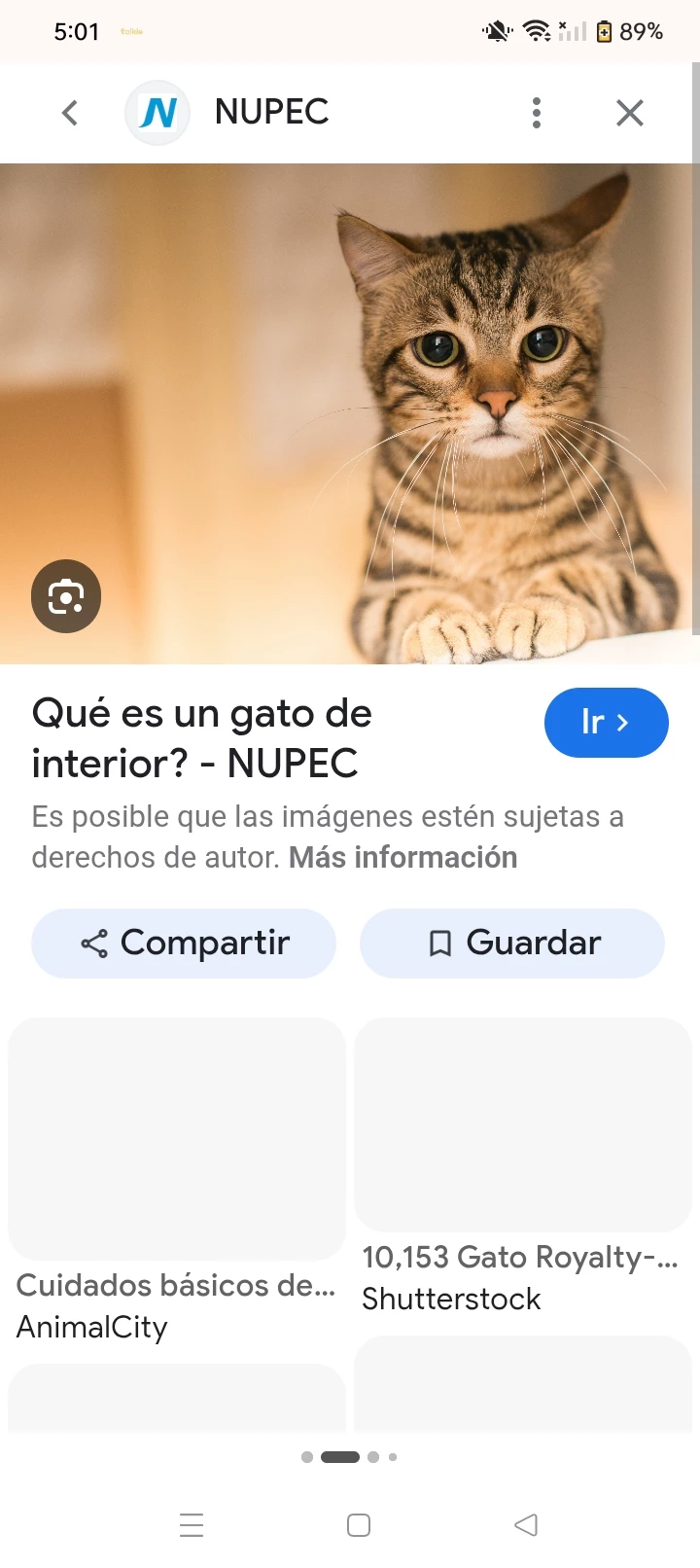Open the three-dot overflow menu
This screenshot has width=700, height=1568.
pyautogui.click(x=536, y=113)
